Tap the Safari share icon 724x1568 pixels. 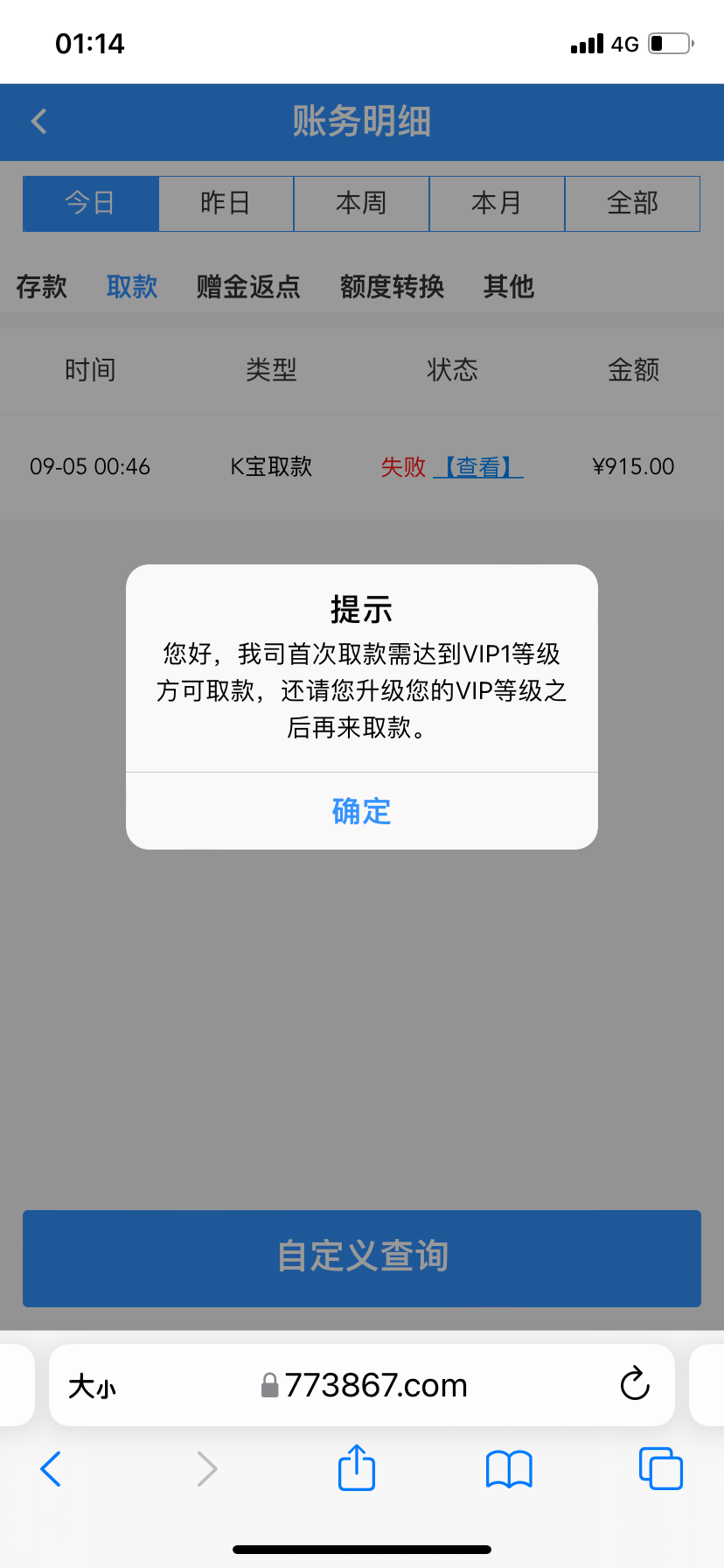pyautogui.click(x=355, y=1468)
